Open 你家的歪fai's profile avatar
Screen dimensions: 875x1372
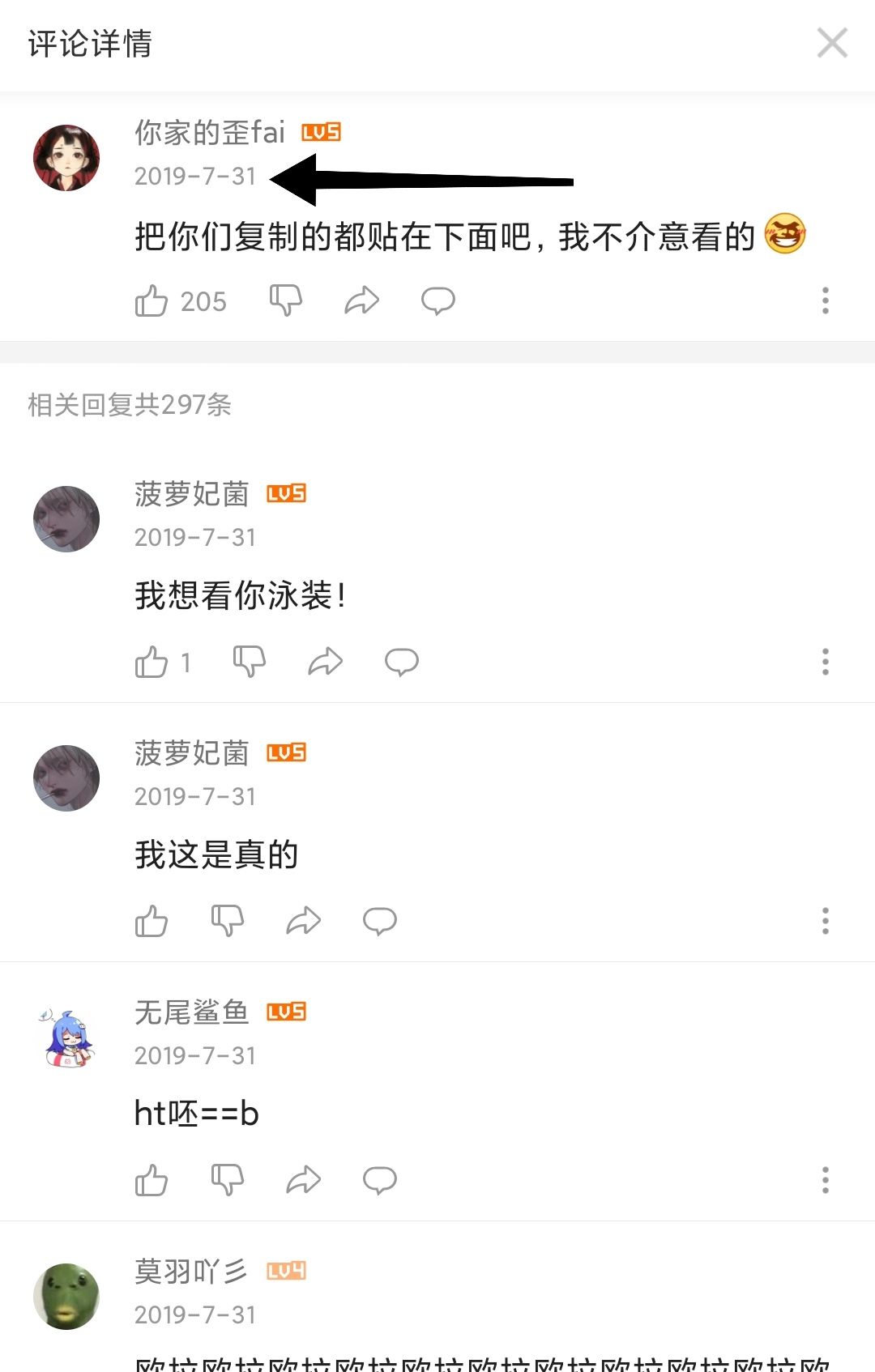coord(66,158)
